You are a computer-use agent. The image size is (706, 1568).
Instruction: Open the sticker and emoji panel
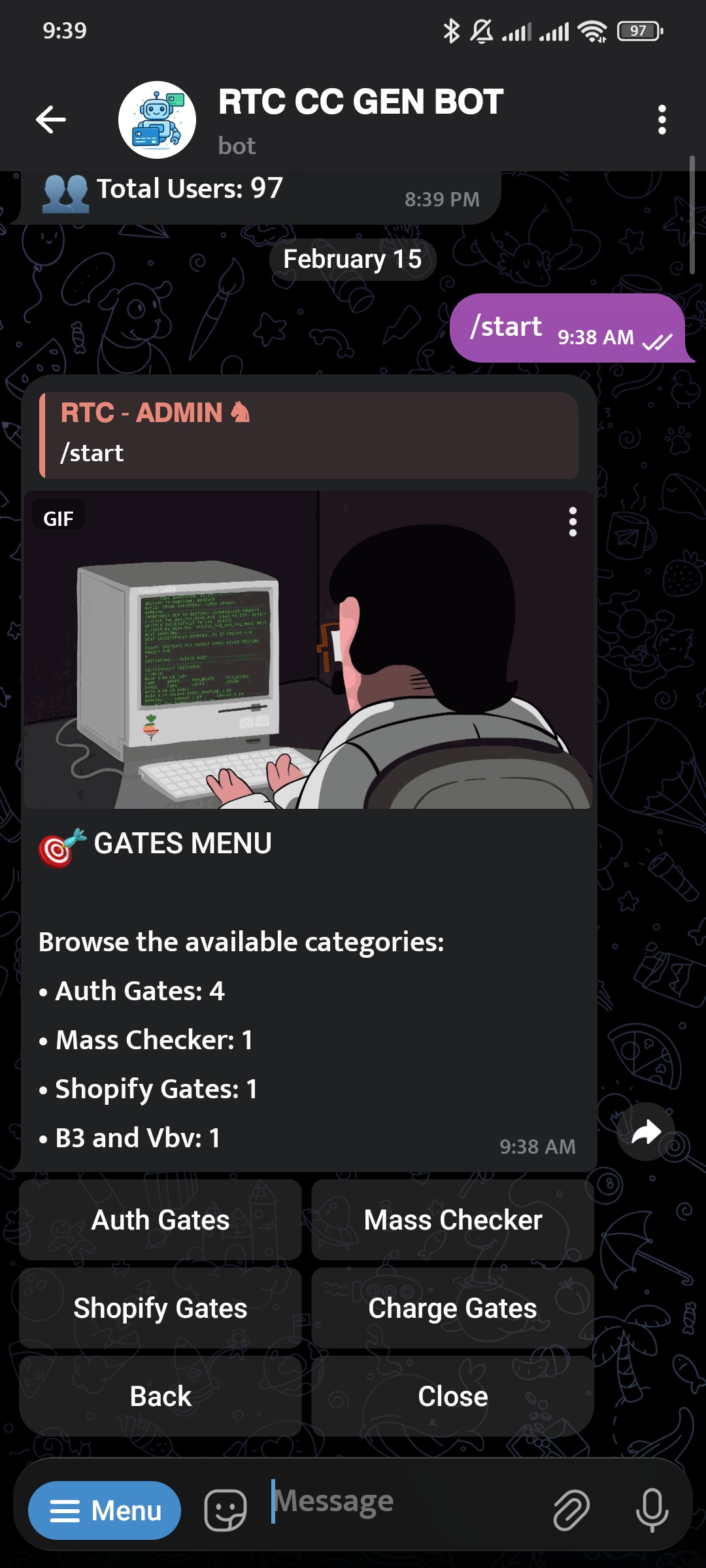226,1511
